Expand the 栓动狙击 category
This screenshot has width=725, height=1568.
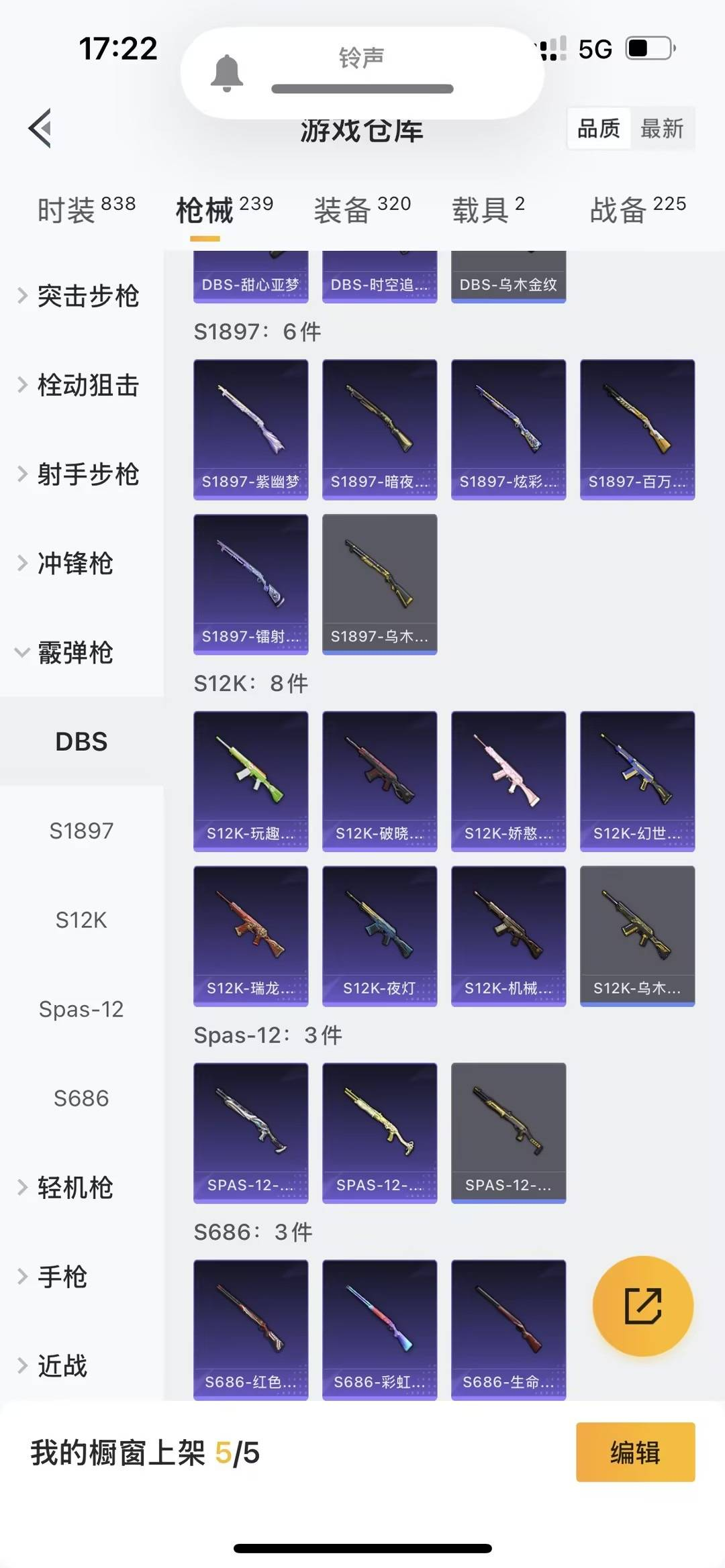click(x=79, y=384)
